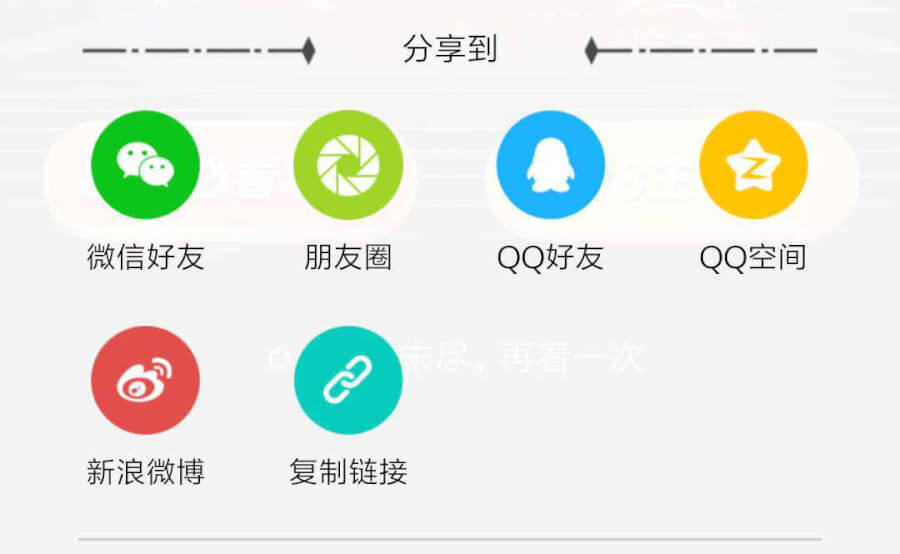
Task: Tap 复制链接 to copy link
Action: pyautogui.click(x=348, y=381)
